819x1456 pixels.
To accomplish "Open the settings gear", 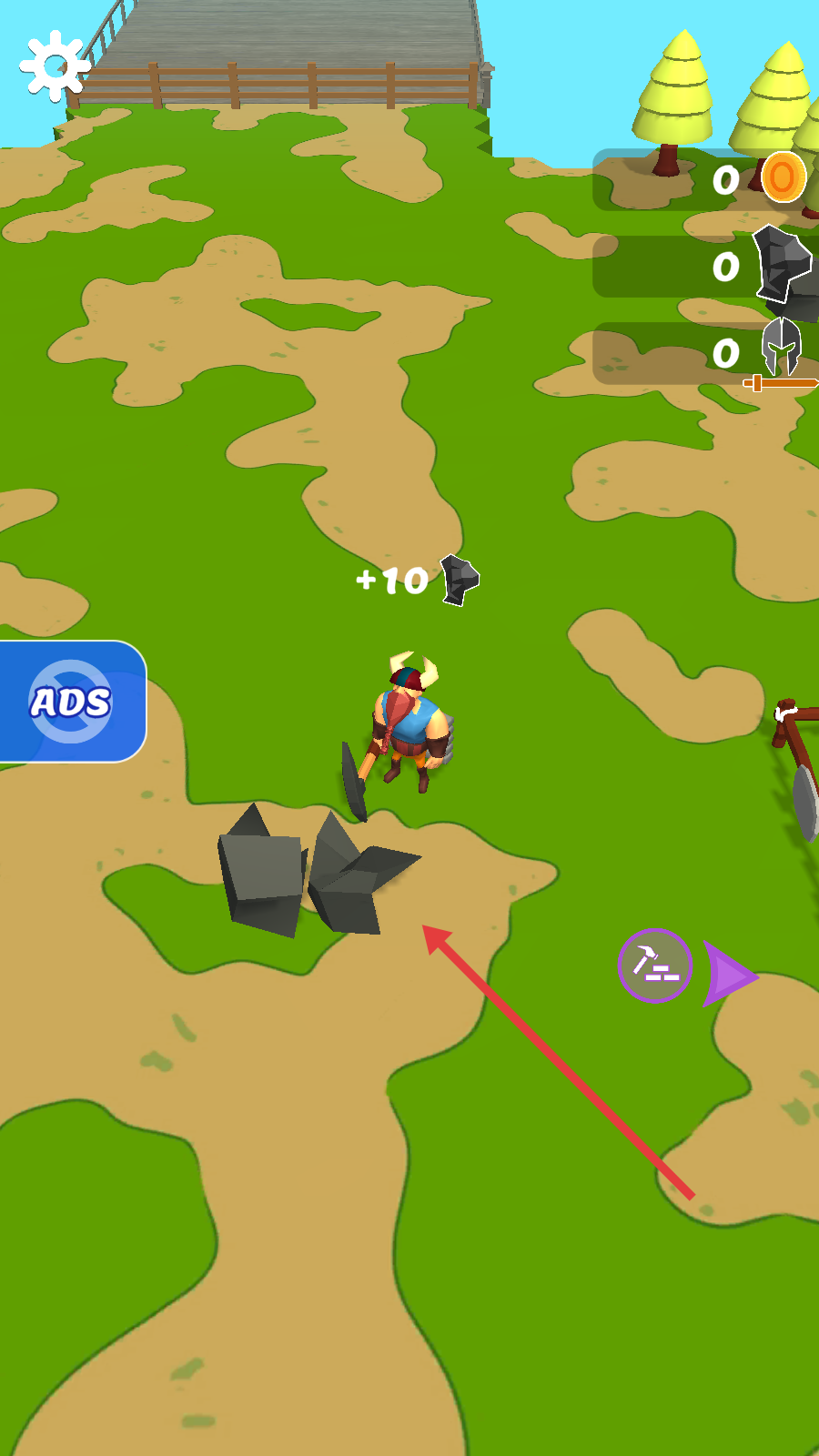I will coord(55,66).
